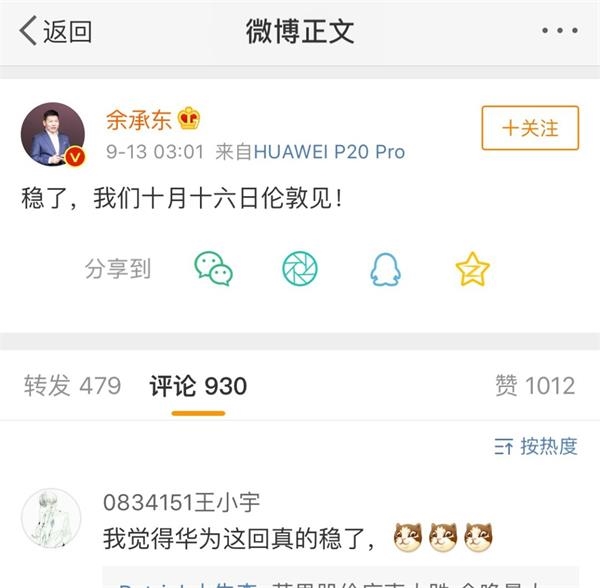Image resolution: width=600 pixels, height=588 pixels.
Task: Select the 评论 930 tab
Action: tap(198, 386)
